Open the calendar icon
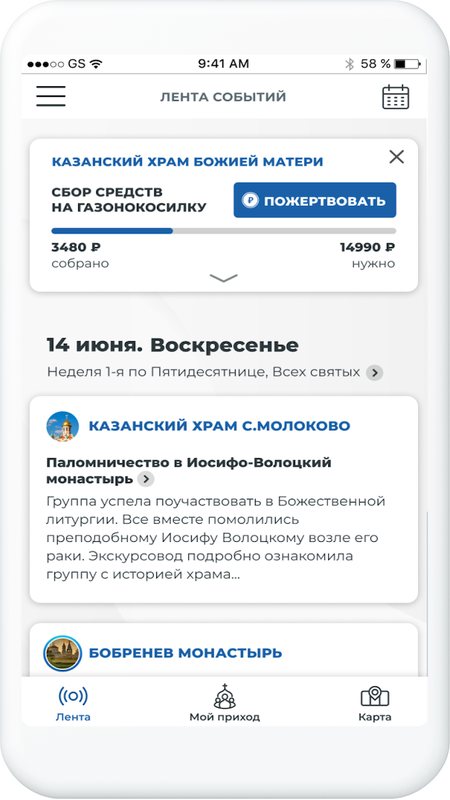 395,96
